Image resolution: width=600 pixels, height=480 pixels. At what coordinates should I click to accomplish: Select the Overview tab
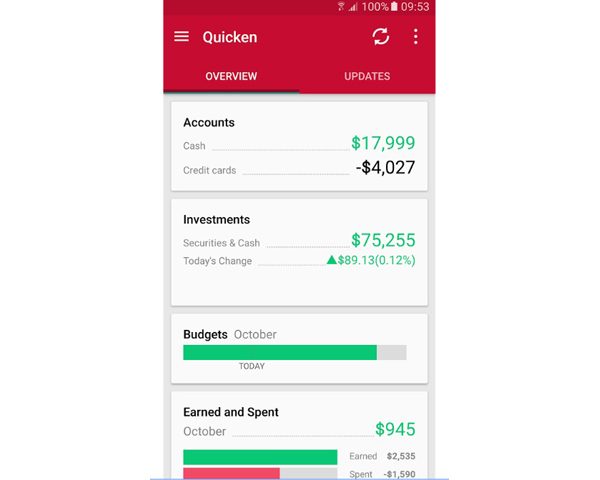pos(231,76)
